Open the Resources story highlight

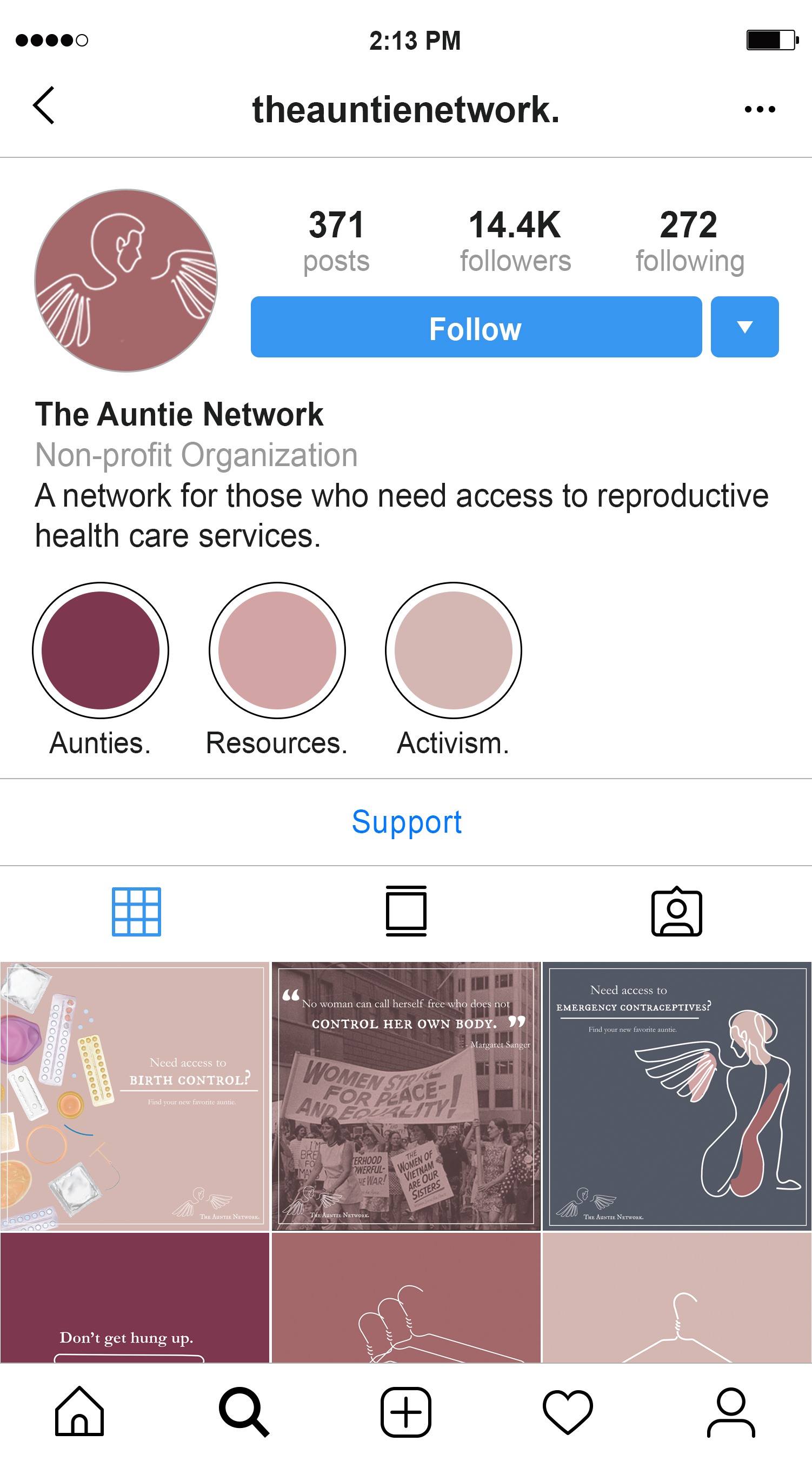277,650
